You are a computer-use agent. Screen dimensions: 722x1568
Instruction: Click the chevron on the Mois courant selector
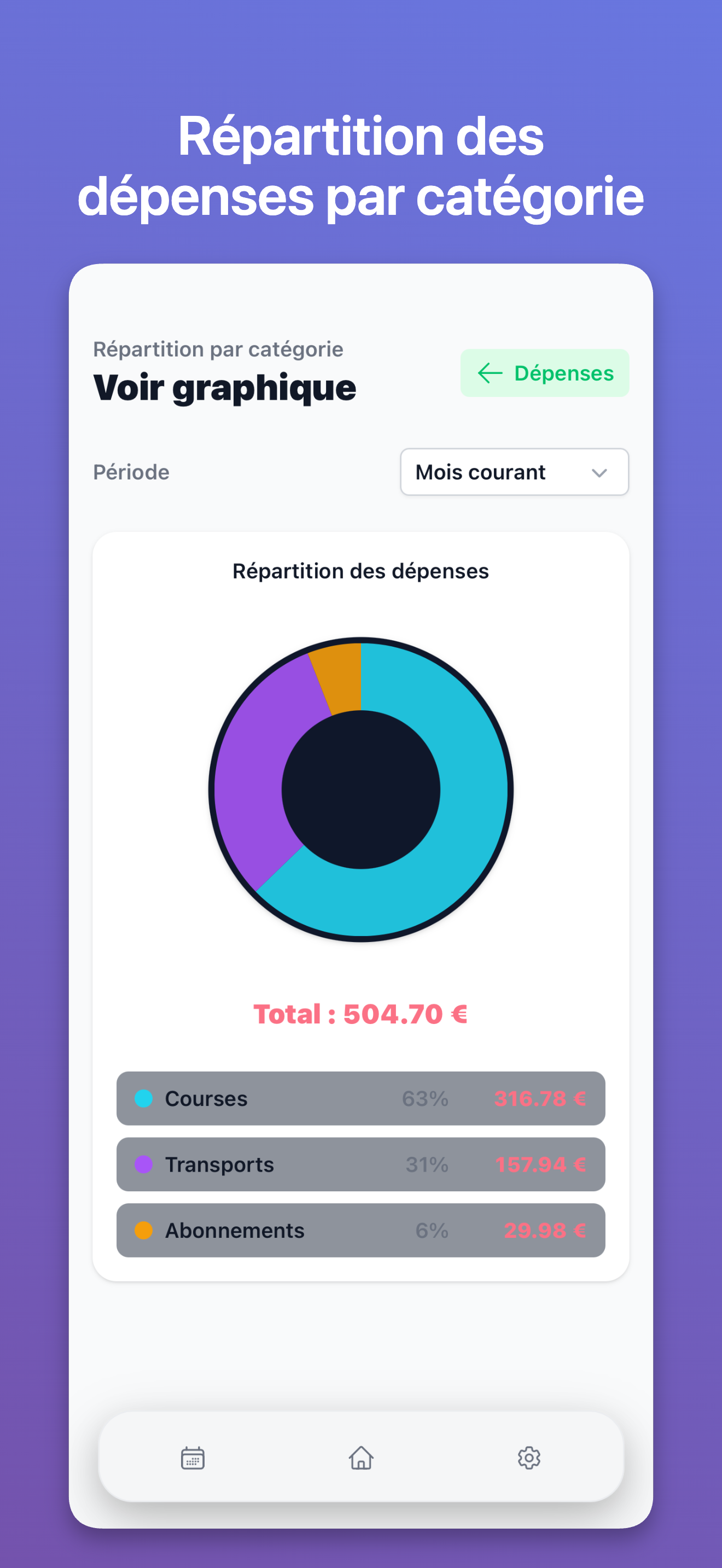(600, 472)
